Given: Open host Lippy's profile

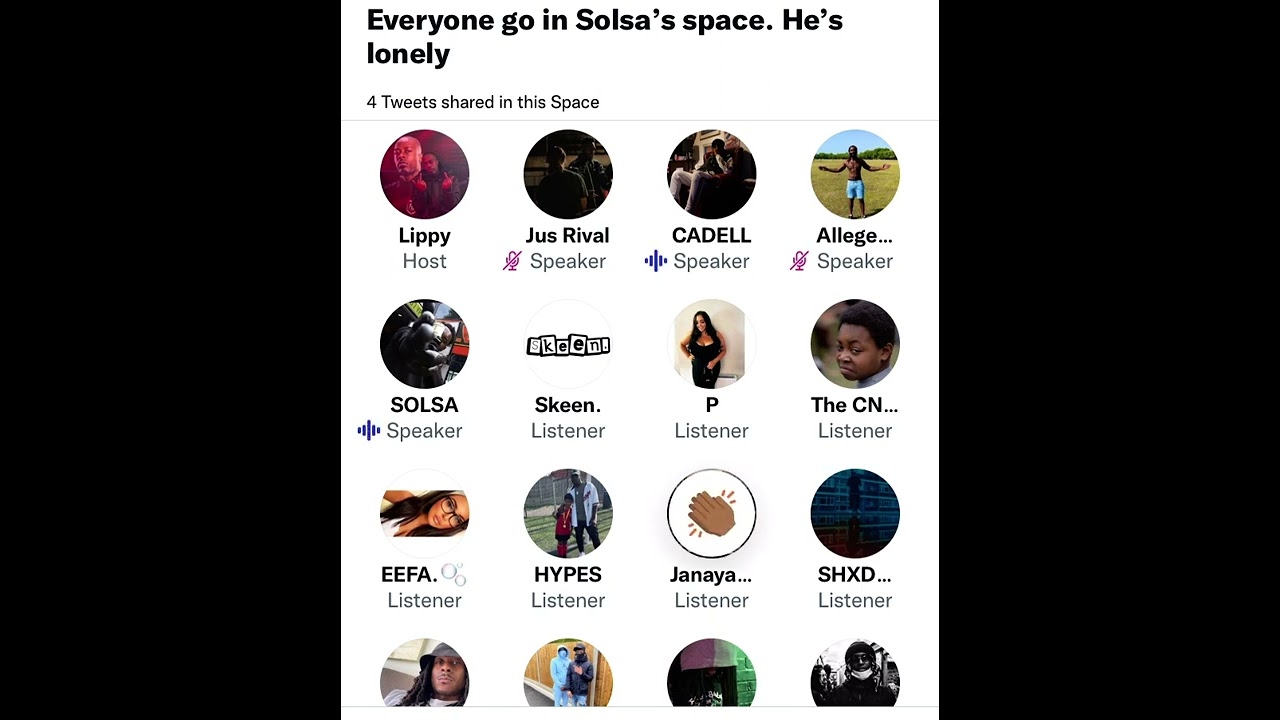Looking at the screenshot, I should (x=425, y=174).
